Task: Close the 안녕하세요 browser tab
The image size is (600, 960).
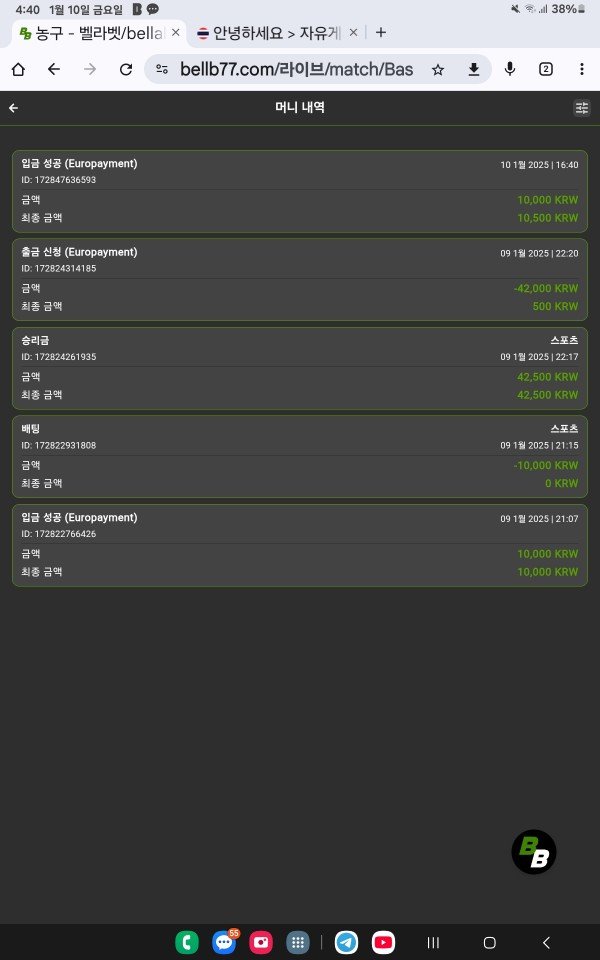Action: coord(353,32)
